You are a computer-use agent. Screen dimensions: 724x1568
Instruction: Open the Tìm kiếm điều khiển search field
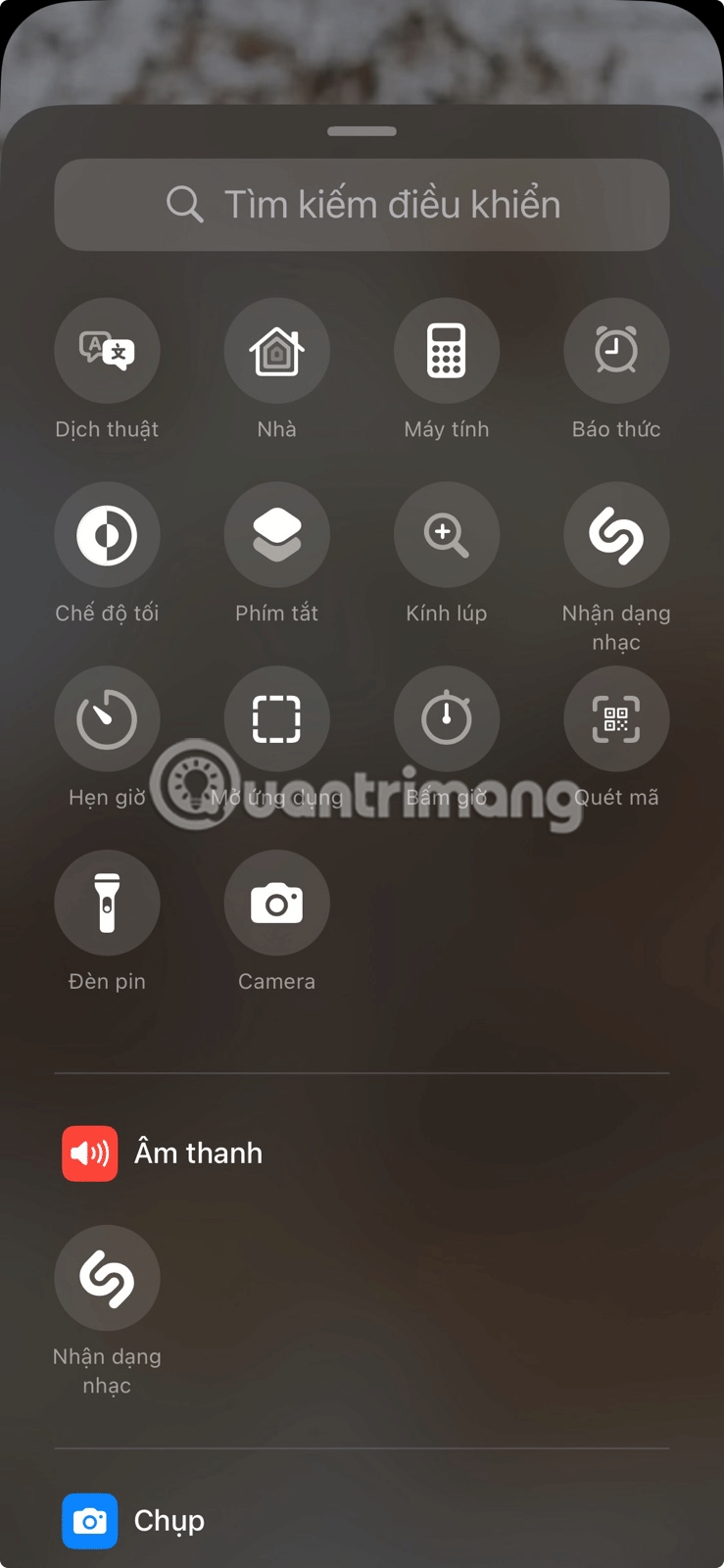pos(362,205)
